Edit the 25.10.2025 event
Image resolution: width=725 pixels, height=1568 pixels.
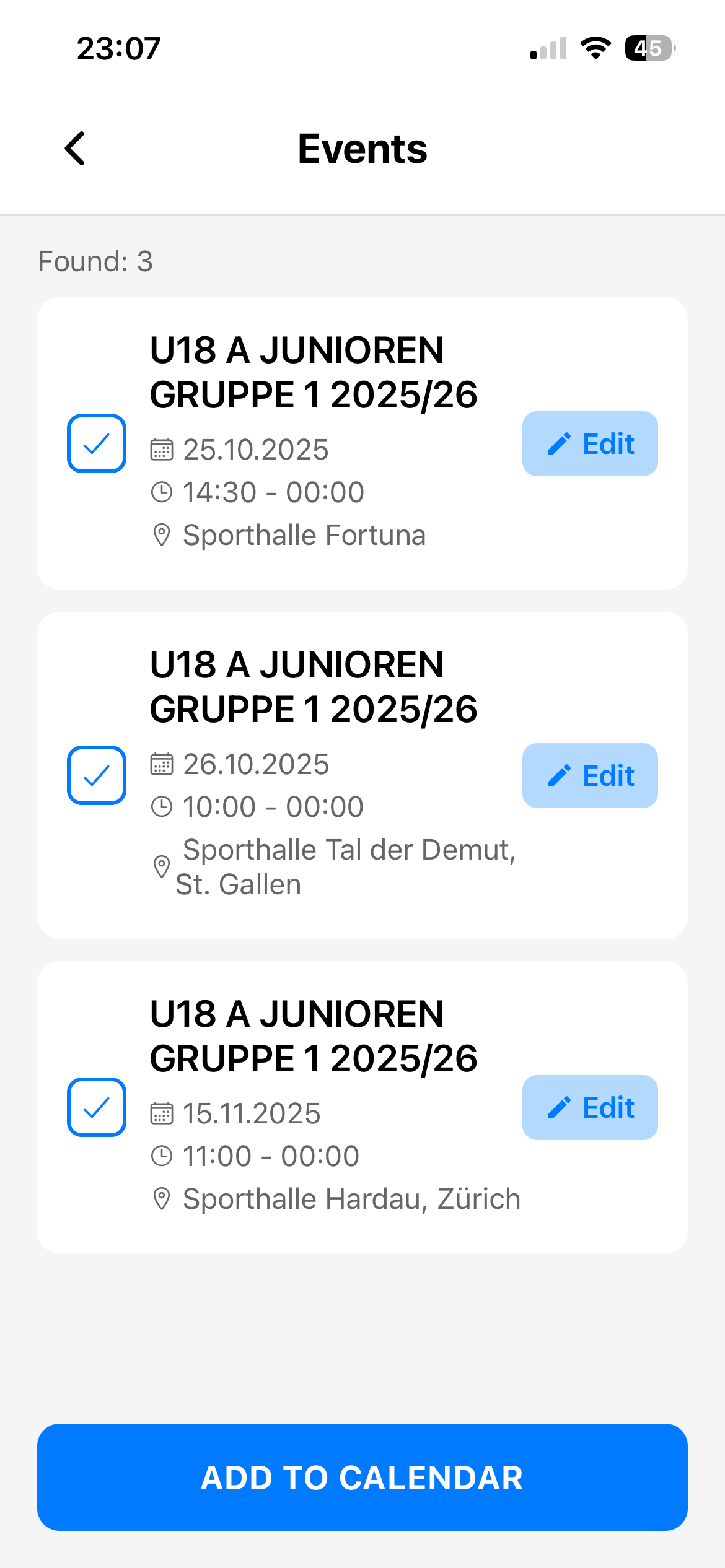click(x=590, y=444)
